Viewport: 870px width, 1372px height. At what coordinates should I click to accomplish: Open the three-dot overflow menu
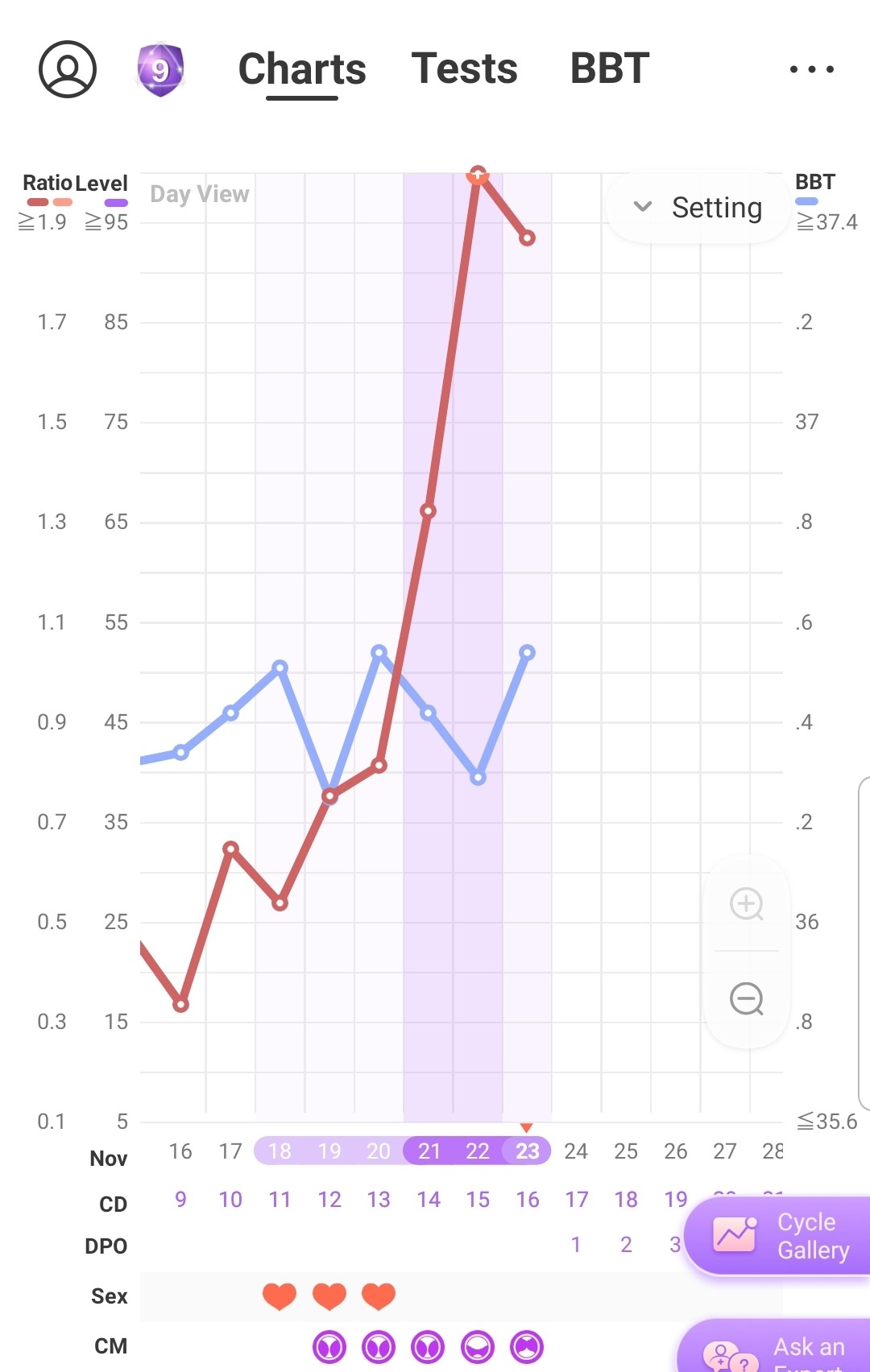pyautogui.click(x=811, y=69)
